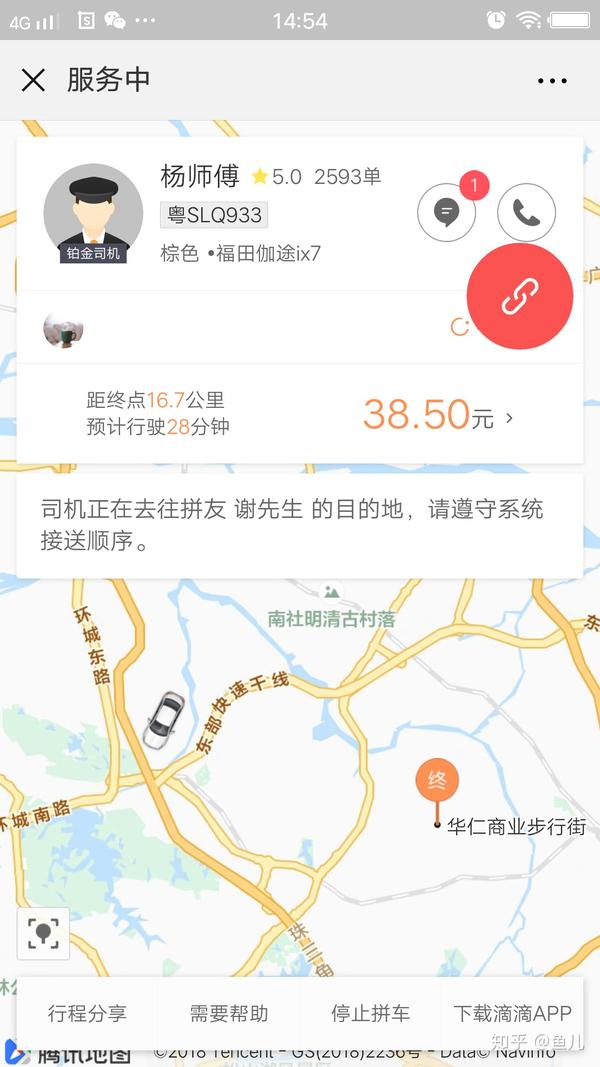Close the 服务中 page

33,81
